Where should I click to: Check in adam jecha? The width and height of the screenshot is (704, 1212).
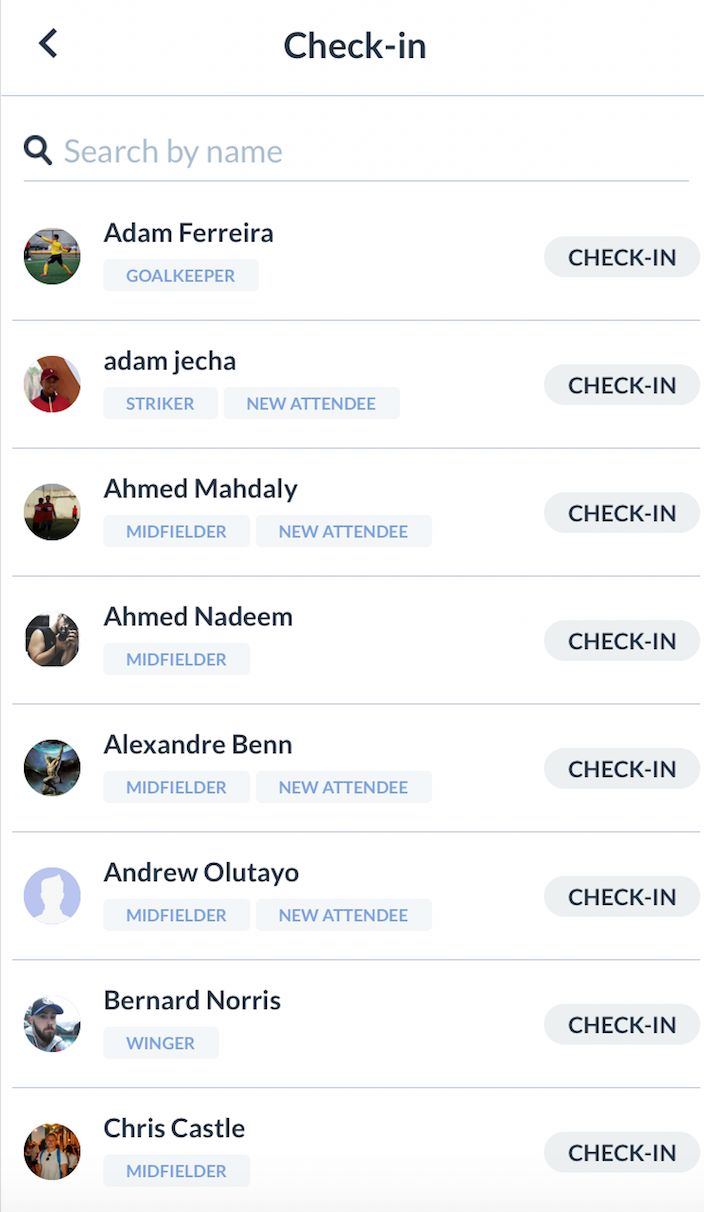click(x=621, y=386)
